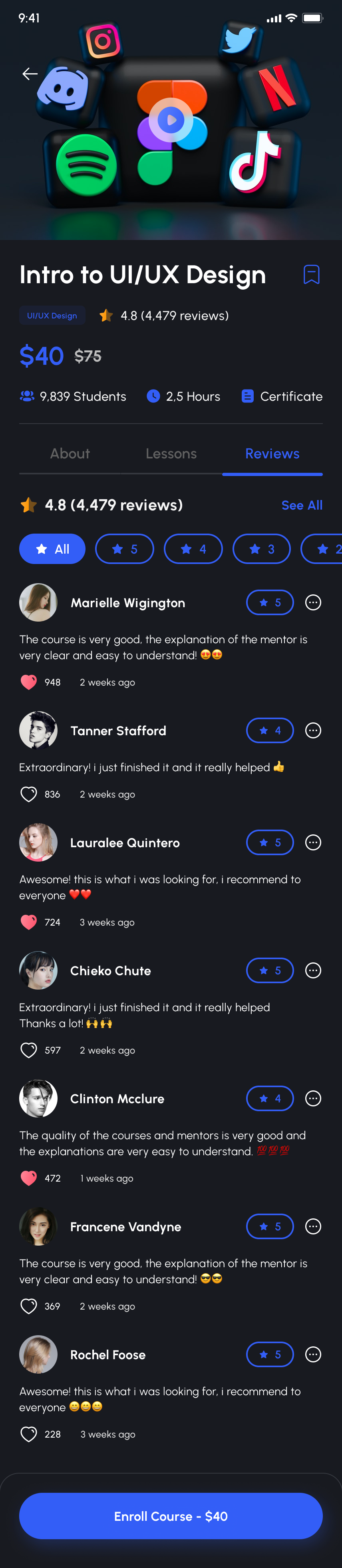Like Rochel Foose's review

[x=28, y=1434]
